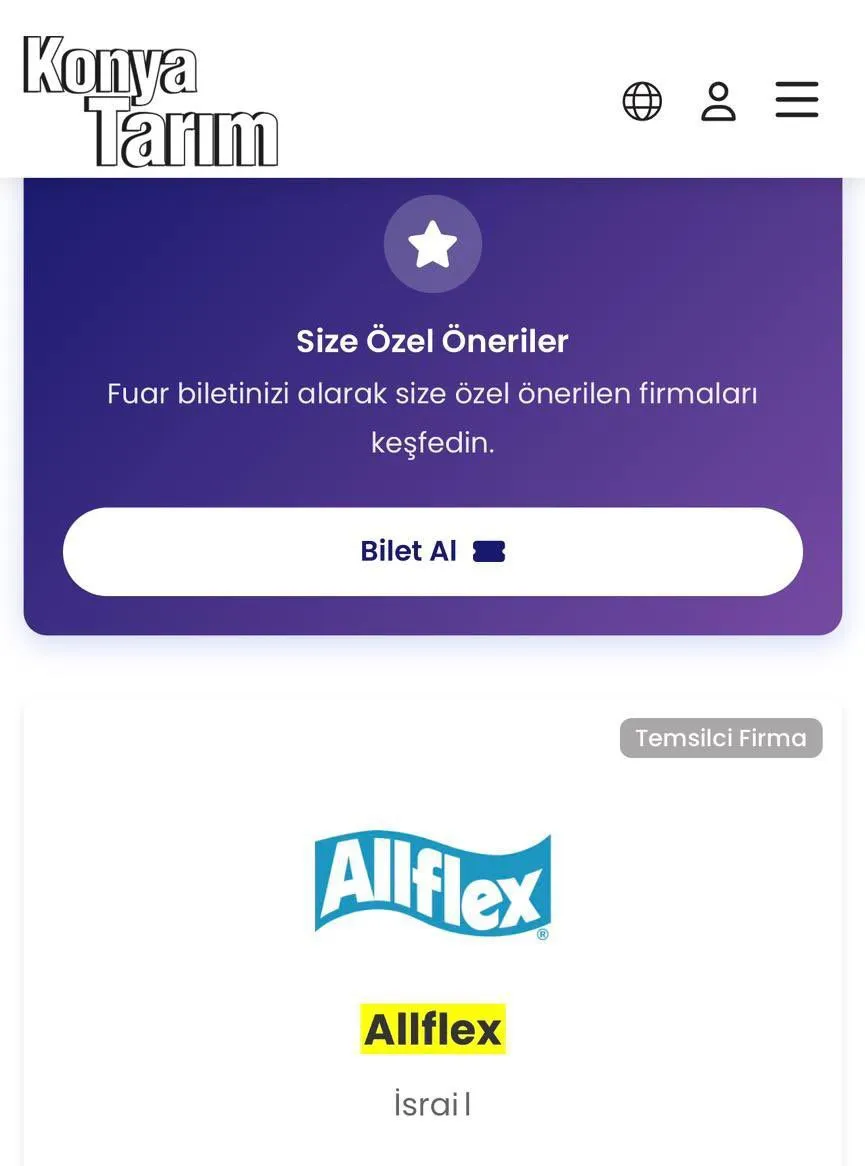Open the user account icon
This screenshot has width=865, height=1166.
point(718,101)
